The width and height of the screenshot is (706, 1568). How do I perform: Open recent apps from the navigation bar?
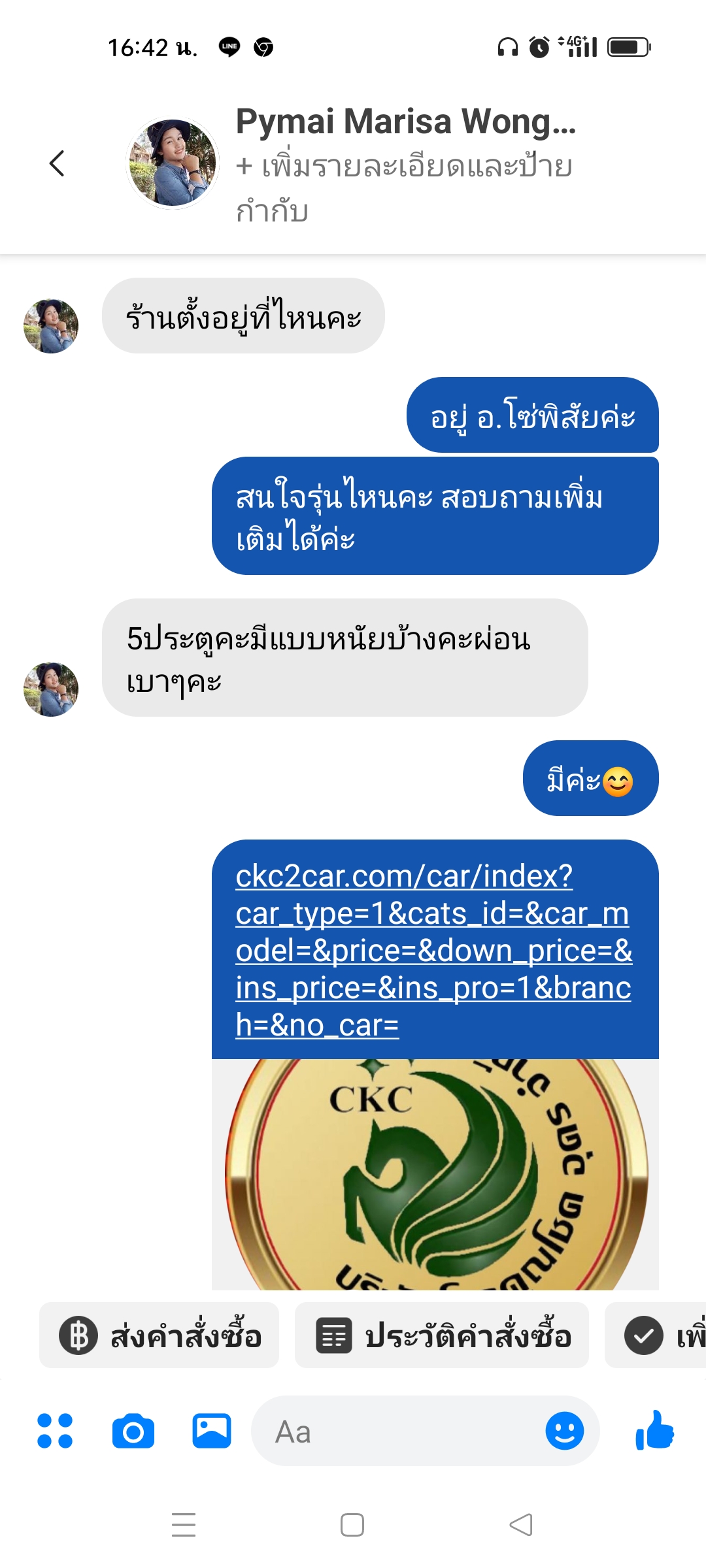pos(184,1525)
